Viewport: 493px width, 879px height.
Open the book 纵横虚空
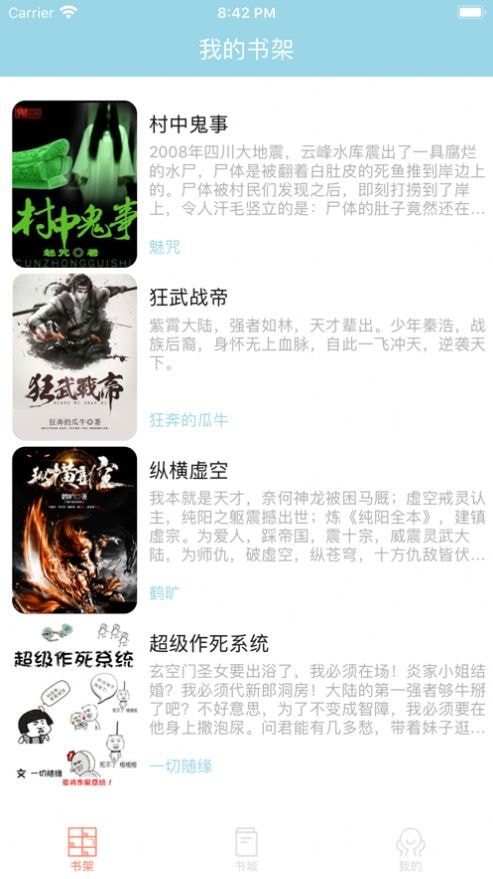coord(246,530)
